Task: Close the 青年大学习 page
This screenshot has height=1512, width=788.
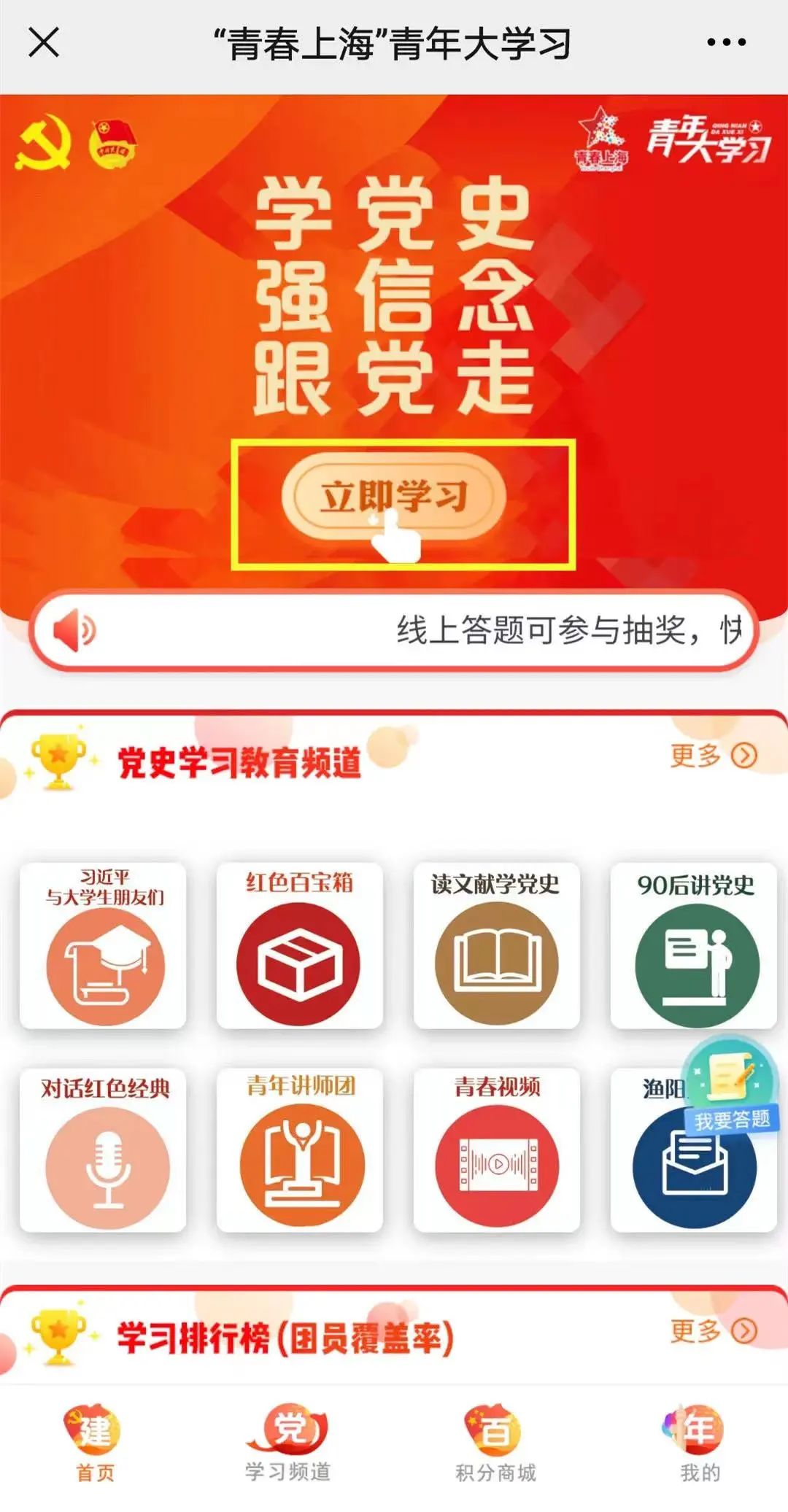Action: click(44, 42)
